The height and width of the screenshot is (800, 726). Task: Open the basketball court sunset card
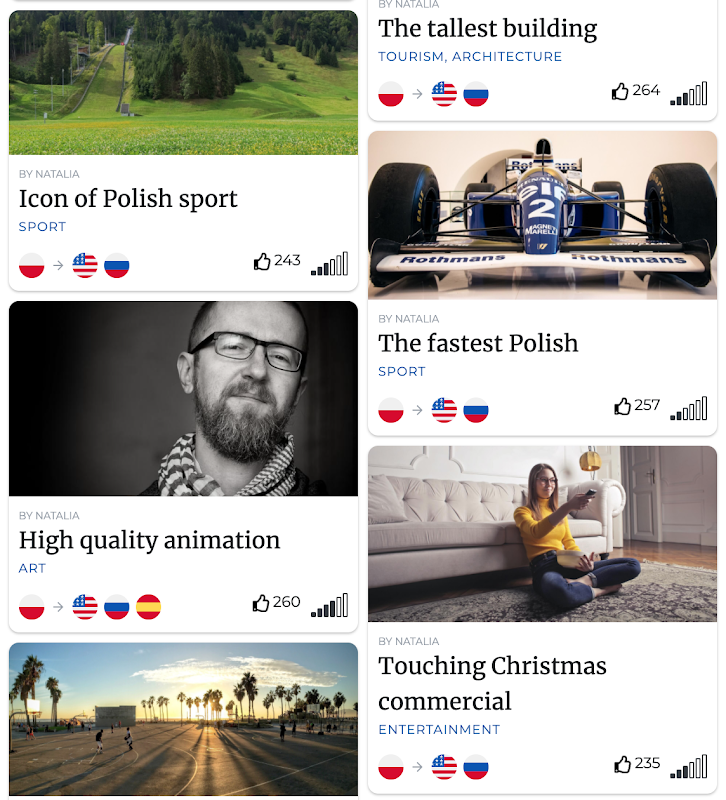click(183, 718)
